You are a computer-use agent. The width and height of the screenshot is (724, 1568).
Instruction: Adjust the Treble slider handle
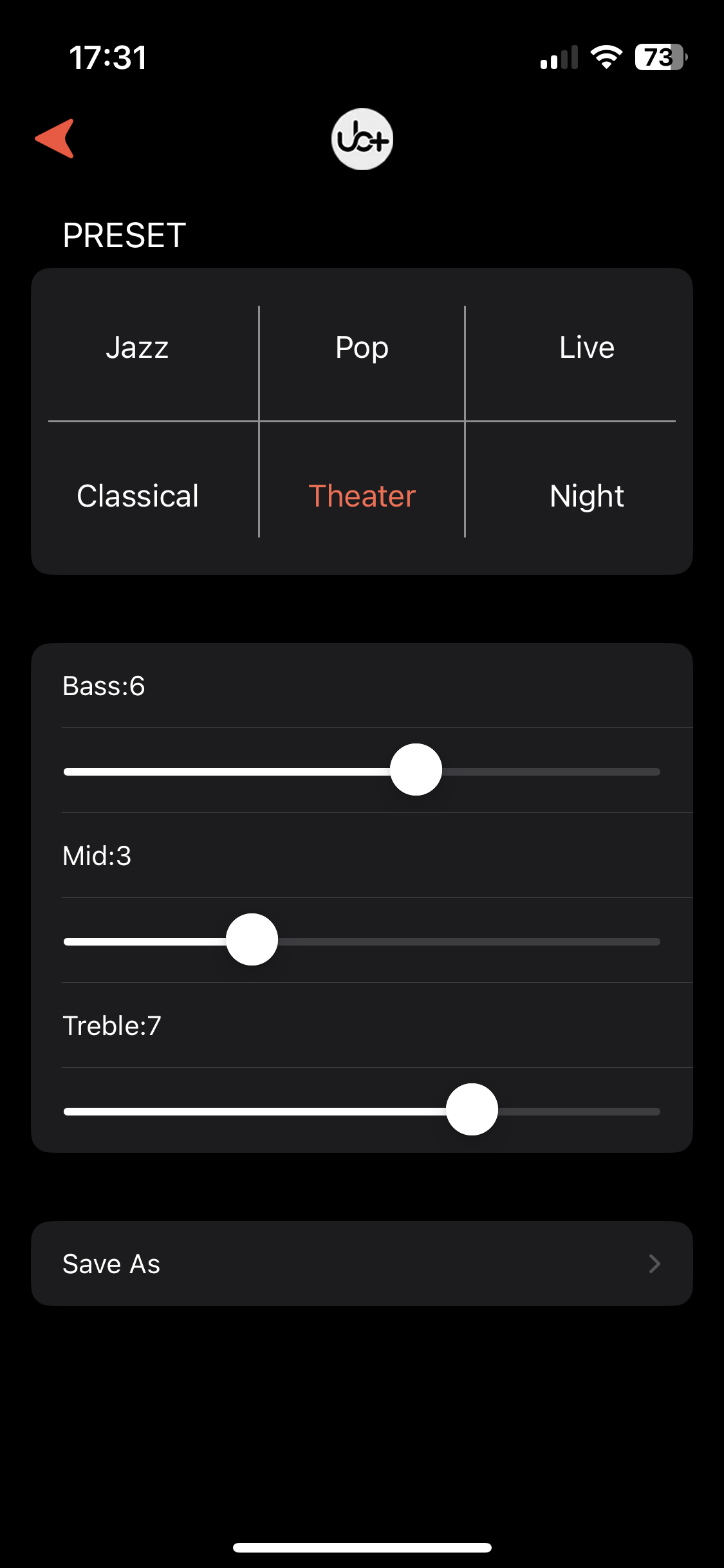pyautogui.click(x=472, y=1110)
